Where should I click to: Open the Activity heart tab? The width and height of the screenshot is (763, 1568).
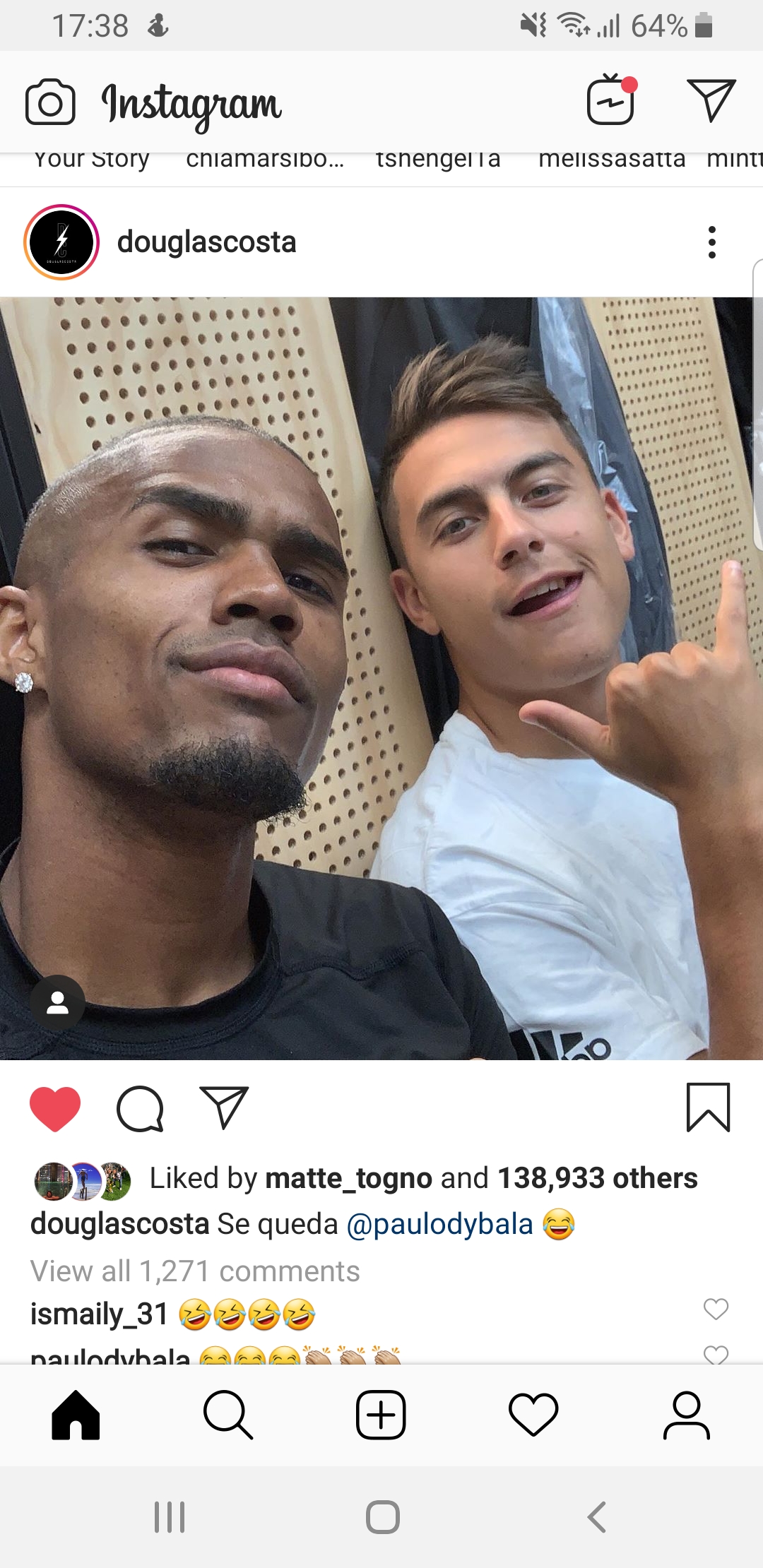click(533, 1415)
